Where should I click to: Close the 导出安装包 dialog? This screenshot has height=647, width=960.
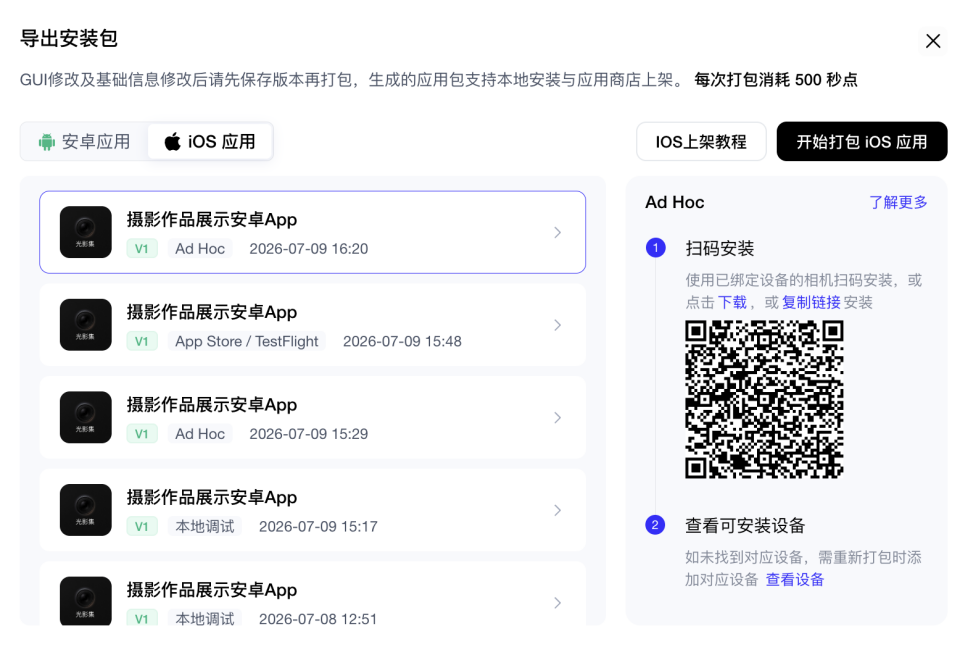click(932, 41)
